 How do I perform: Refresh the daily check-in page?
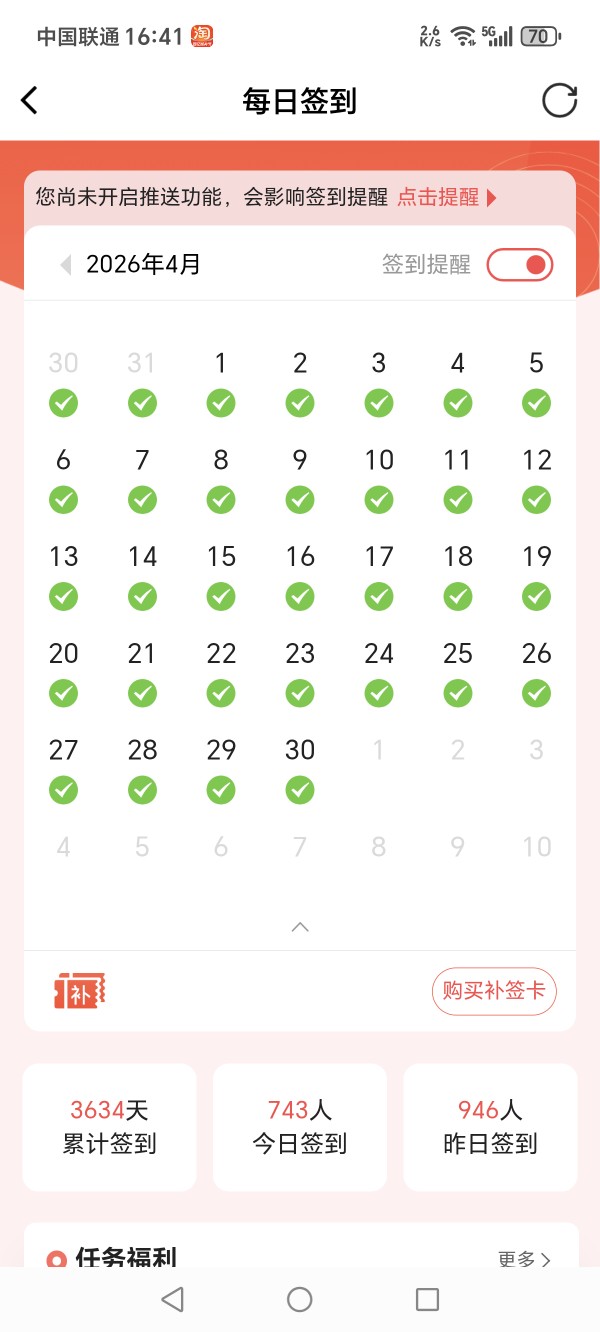click(x=559, y=100)
